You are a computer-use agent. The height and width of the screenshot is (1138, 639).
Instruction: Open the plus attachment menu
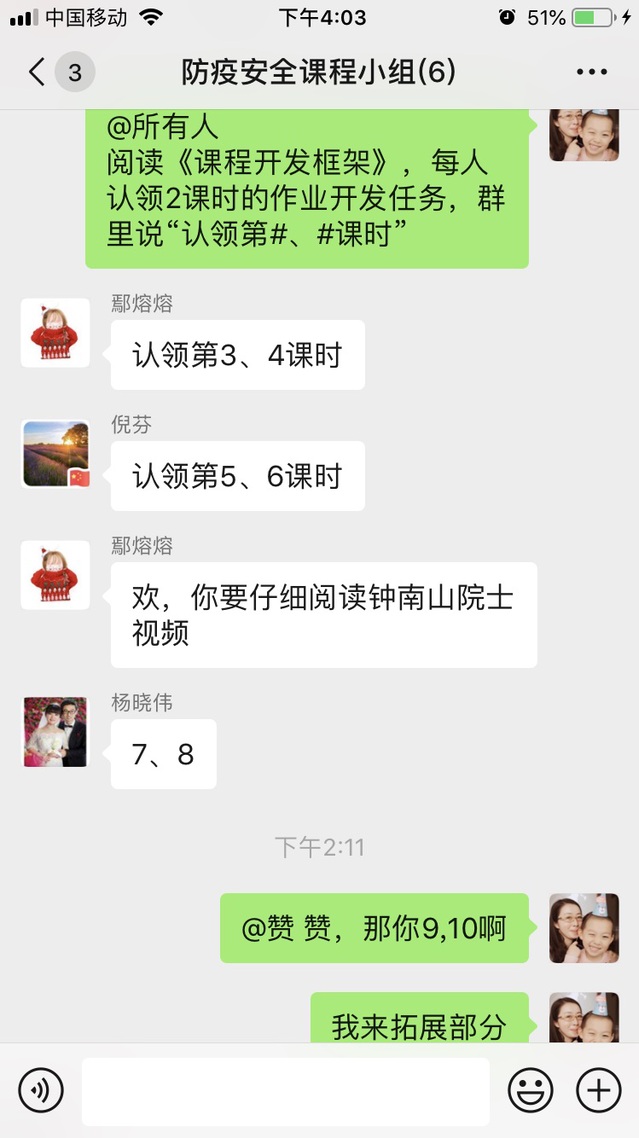pos(598,1090)
